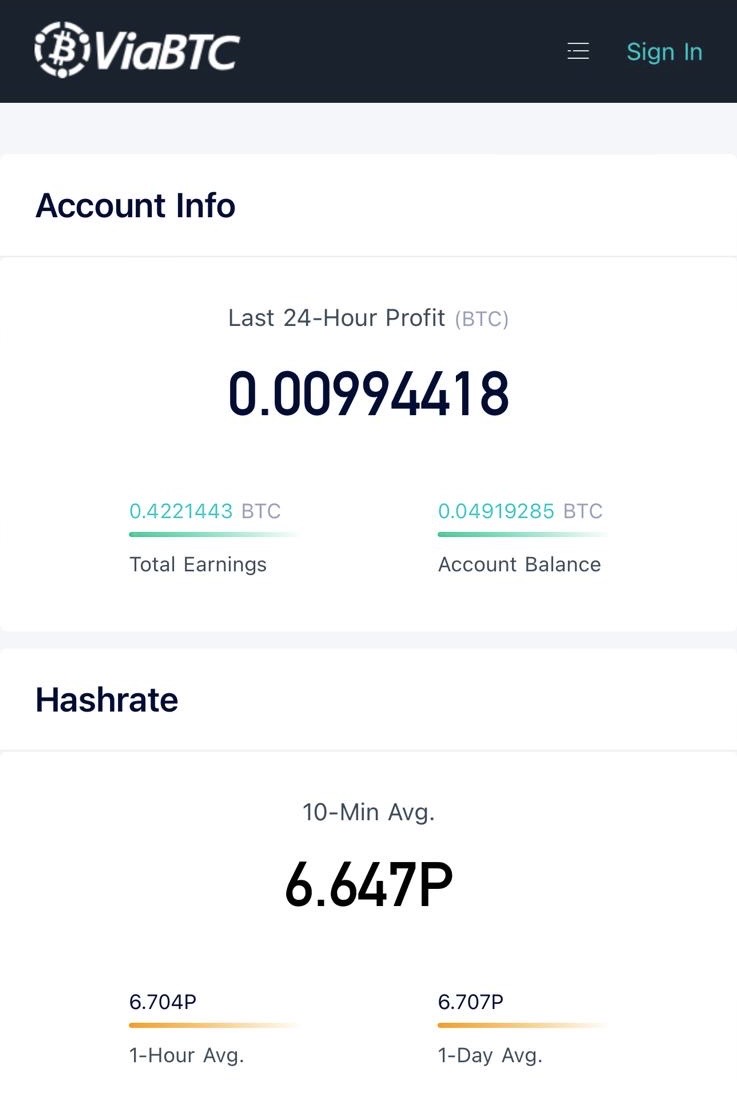Viewport: 737px width, 1120px height.
Task: Click the 10-Min Avg. hashrate value 6.647P
Action: pyautogui.click(x=368, y=880)
